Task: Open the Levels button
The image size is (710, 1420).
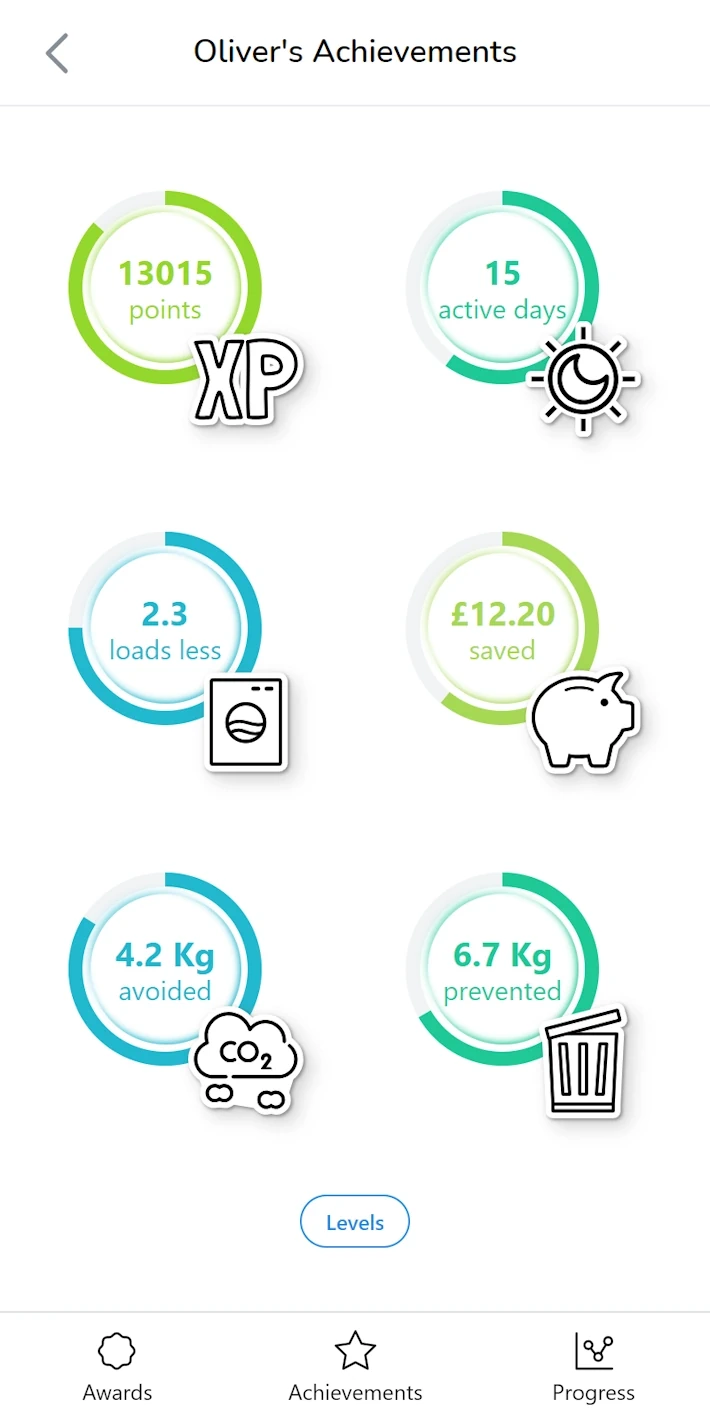Action: [355, 1222]
